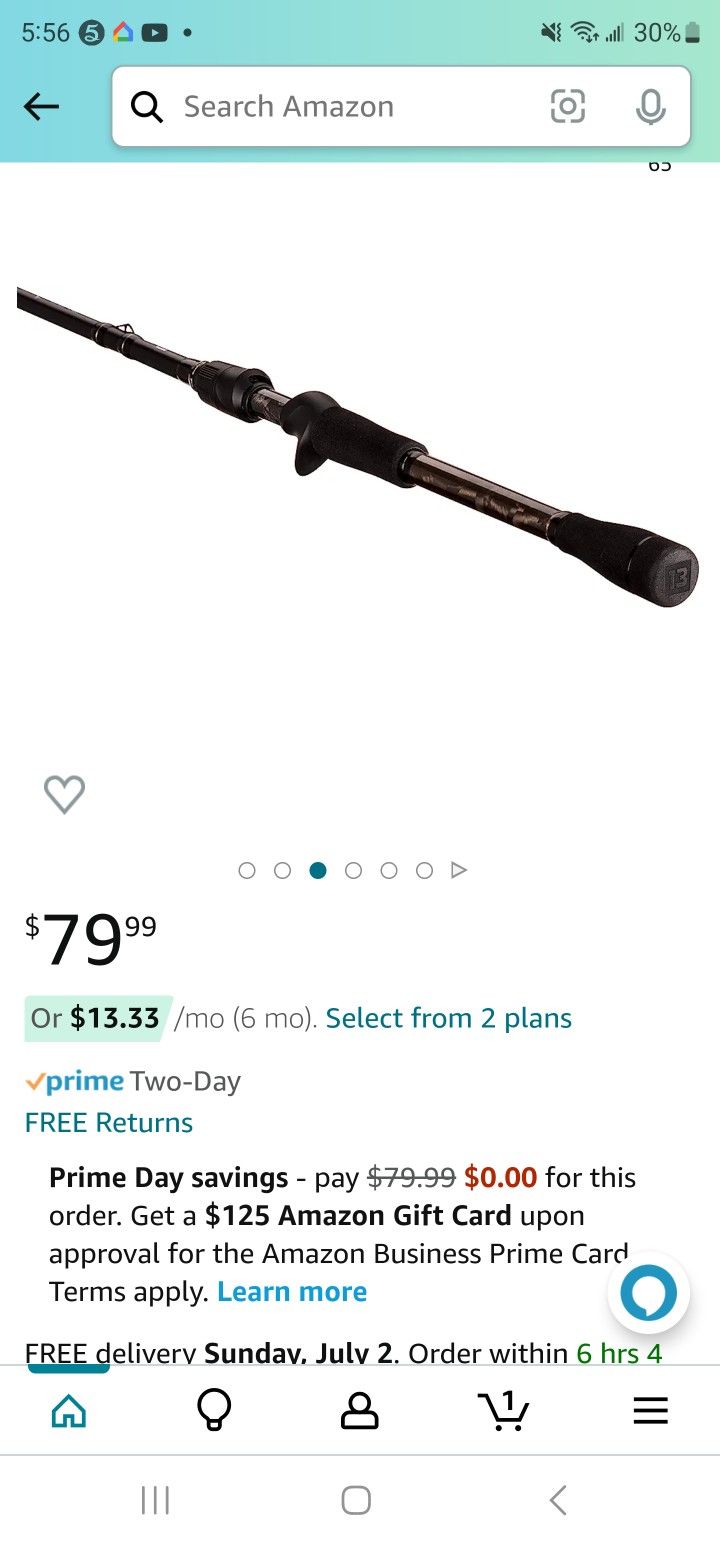720x1544 pixels.
Task: Start voice search with the microphone
Action: (650, 107)
